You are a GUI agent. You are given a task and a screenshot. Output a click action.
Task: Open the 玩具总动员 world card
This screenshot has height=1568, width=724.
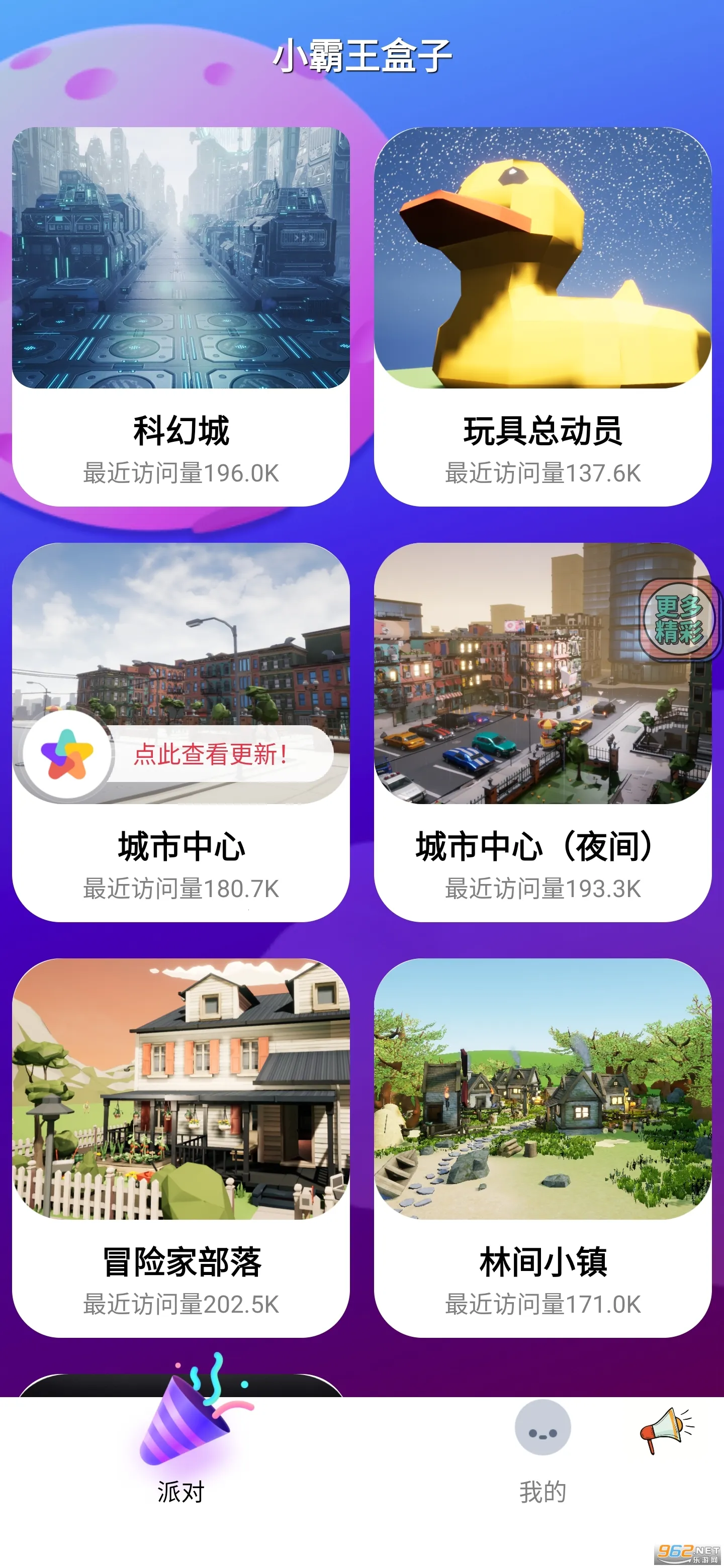pyautogui.click(x=542, y=317)
